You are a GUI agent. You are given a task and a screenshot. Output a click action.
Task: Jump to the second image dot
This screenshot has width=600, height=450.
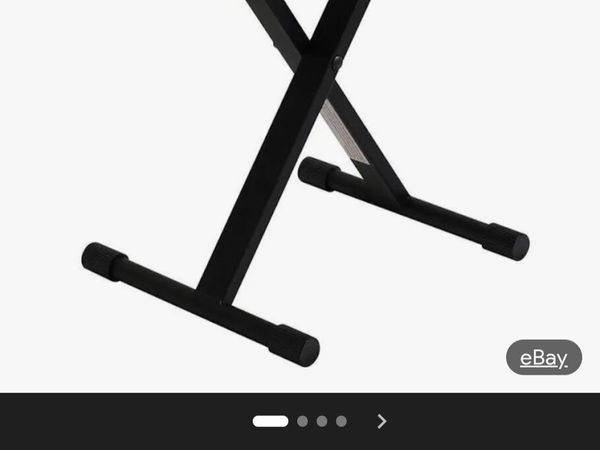click(302, 421)
